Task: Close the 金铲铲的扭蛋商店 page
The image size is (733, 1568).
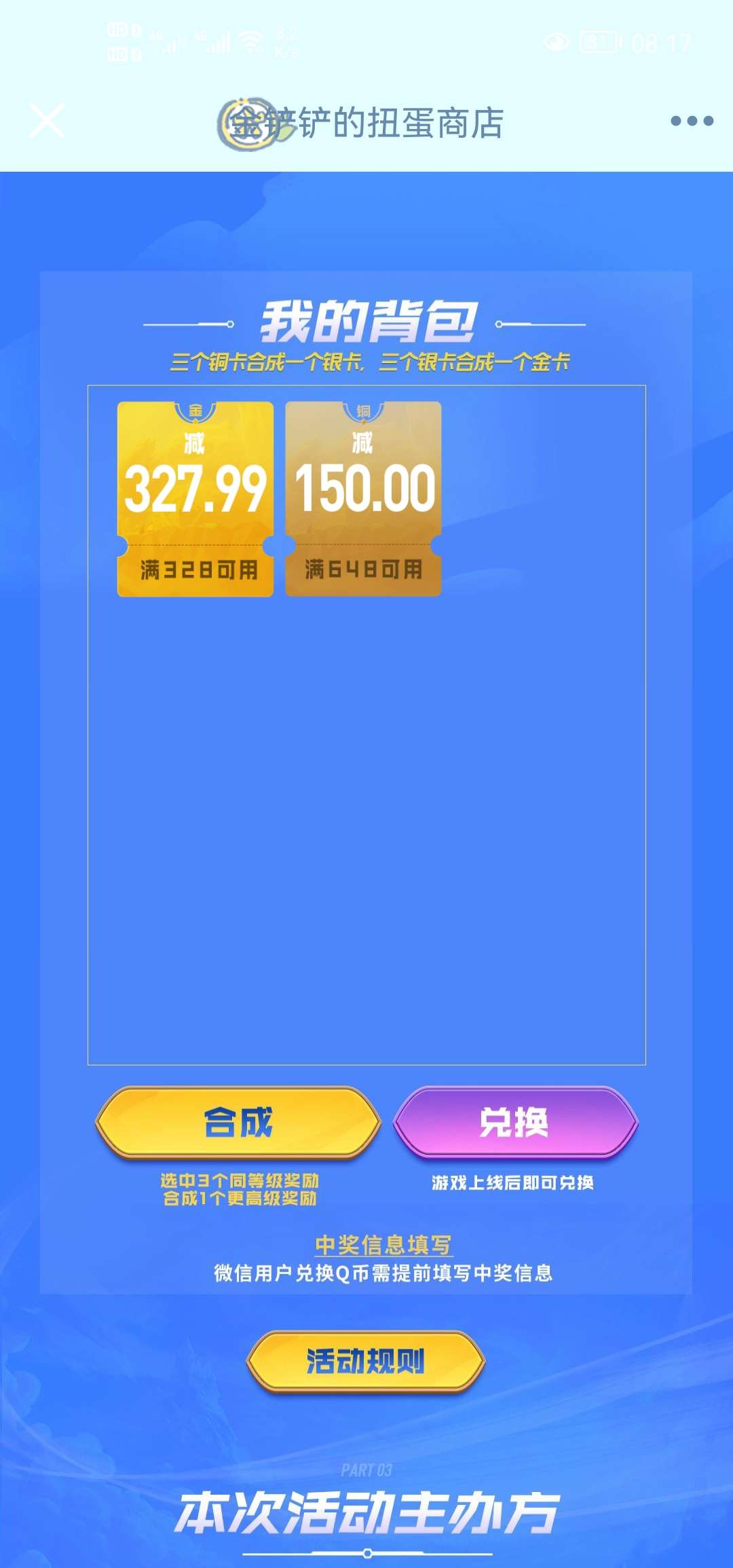Action: point(47,121)
